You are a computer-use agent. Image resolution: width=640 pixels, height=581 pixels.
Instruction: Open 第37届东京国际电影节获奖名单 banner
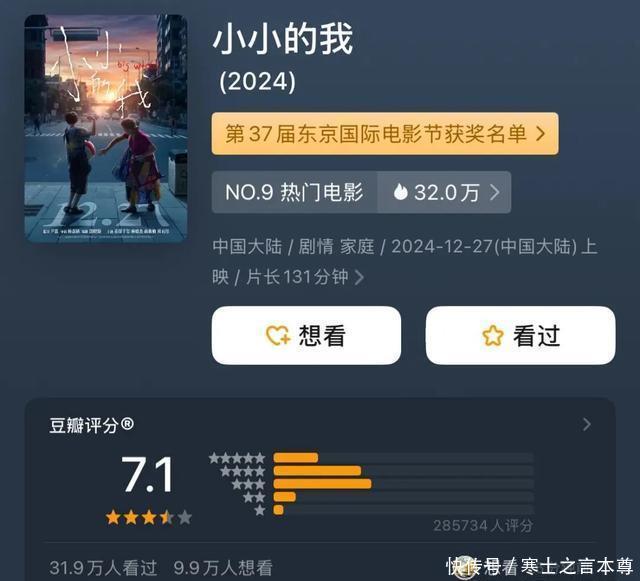pos(385,133)
